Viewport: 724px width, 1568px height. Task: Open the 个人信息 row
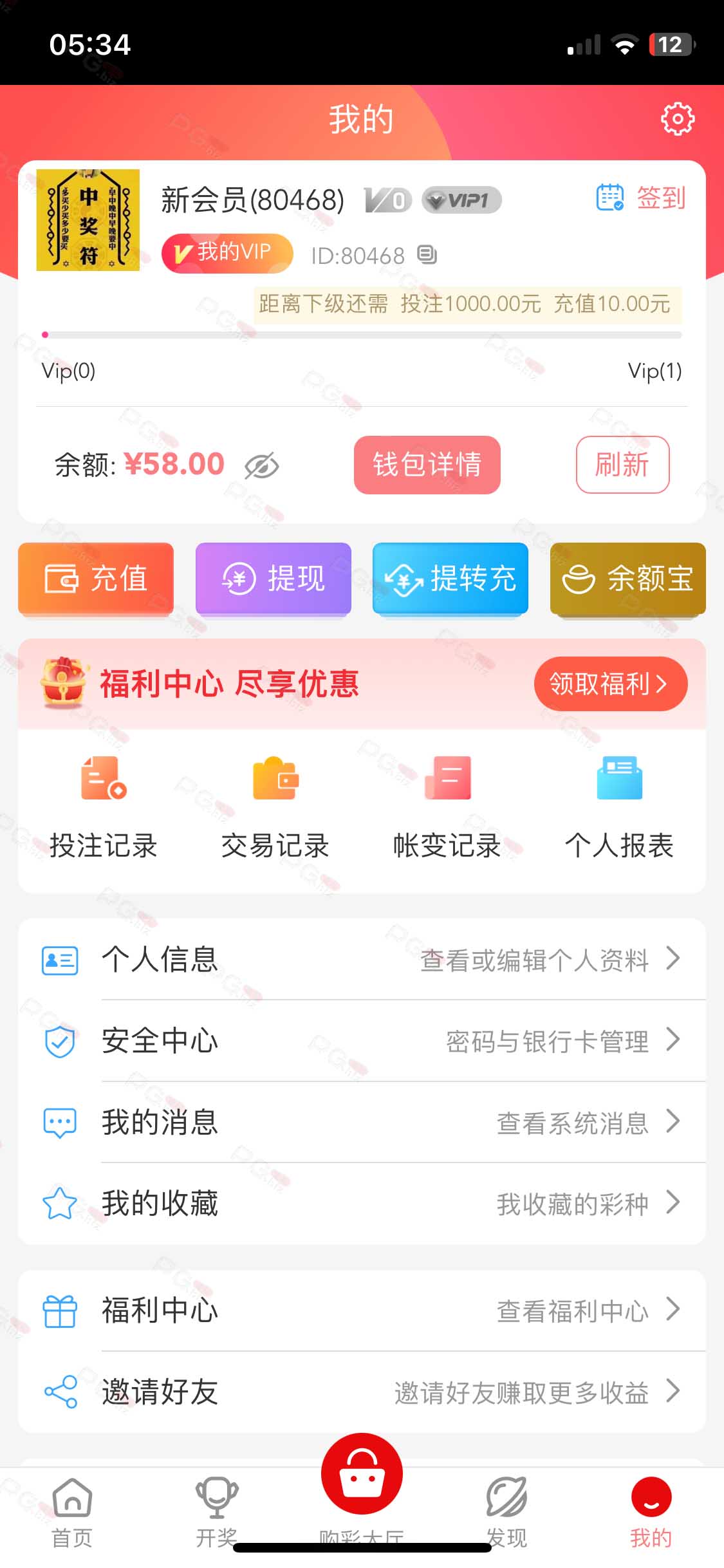pyautogui.click(x=362, y=960)
